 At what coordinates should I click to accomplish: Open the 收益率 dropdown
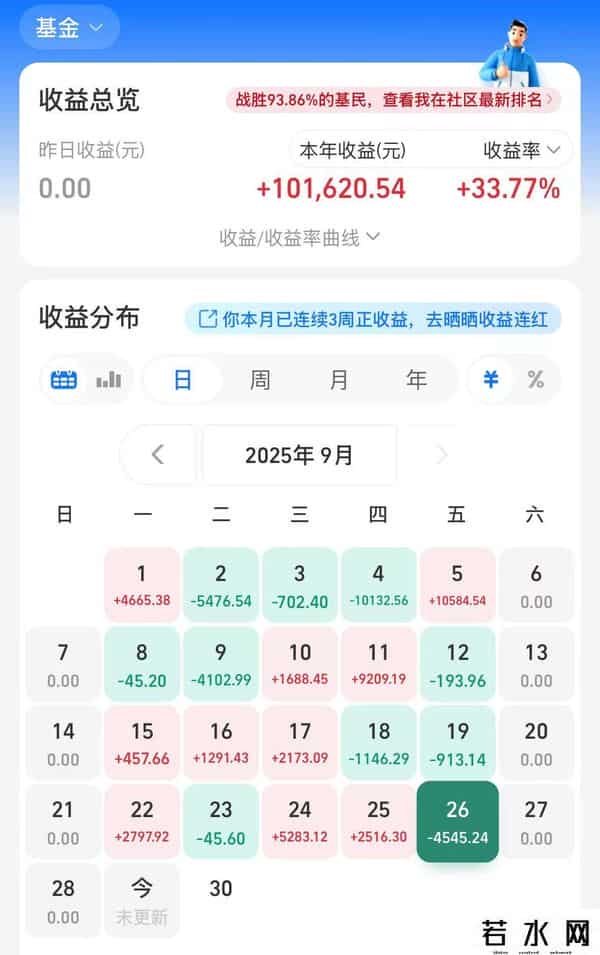(522, 151)
